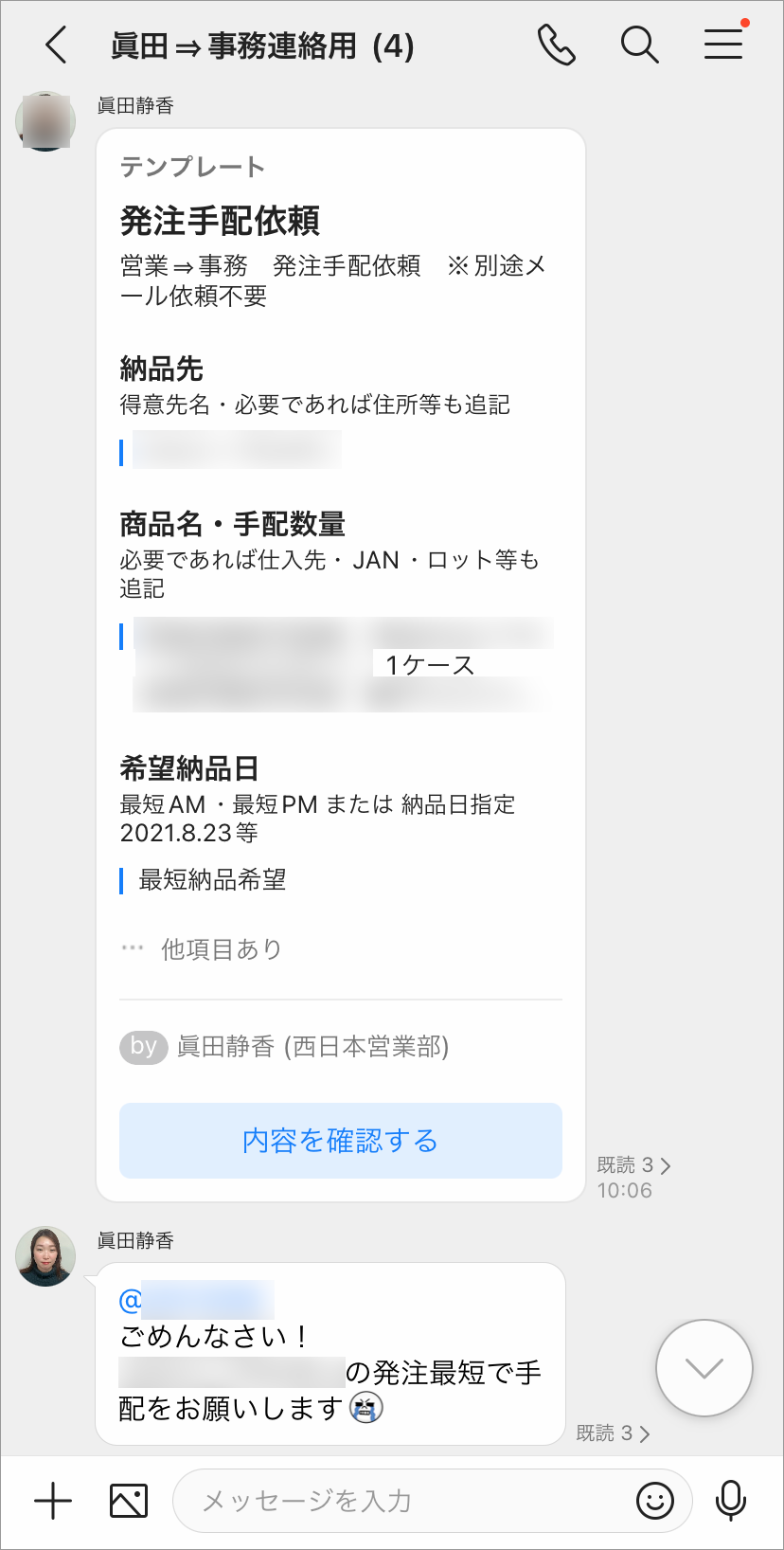Attach a photo from the gallery
Image resolution: width=784 pixels, height=1550 pixels.
pos(129,1501)
